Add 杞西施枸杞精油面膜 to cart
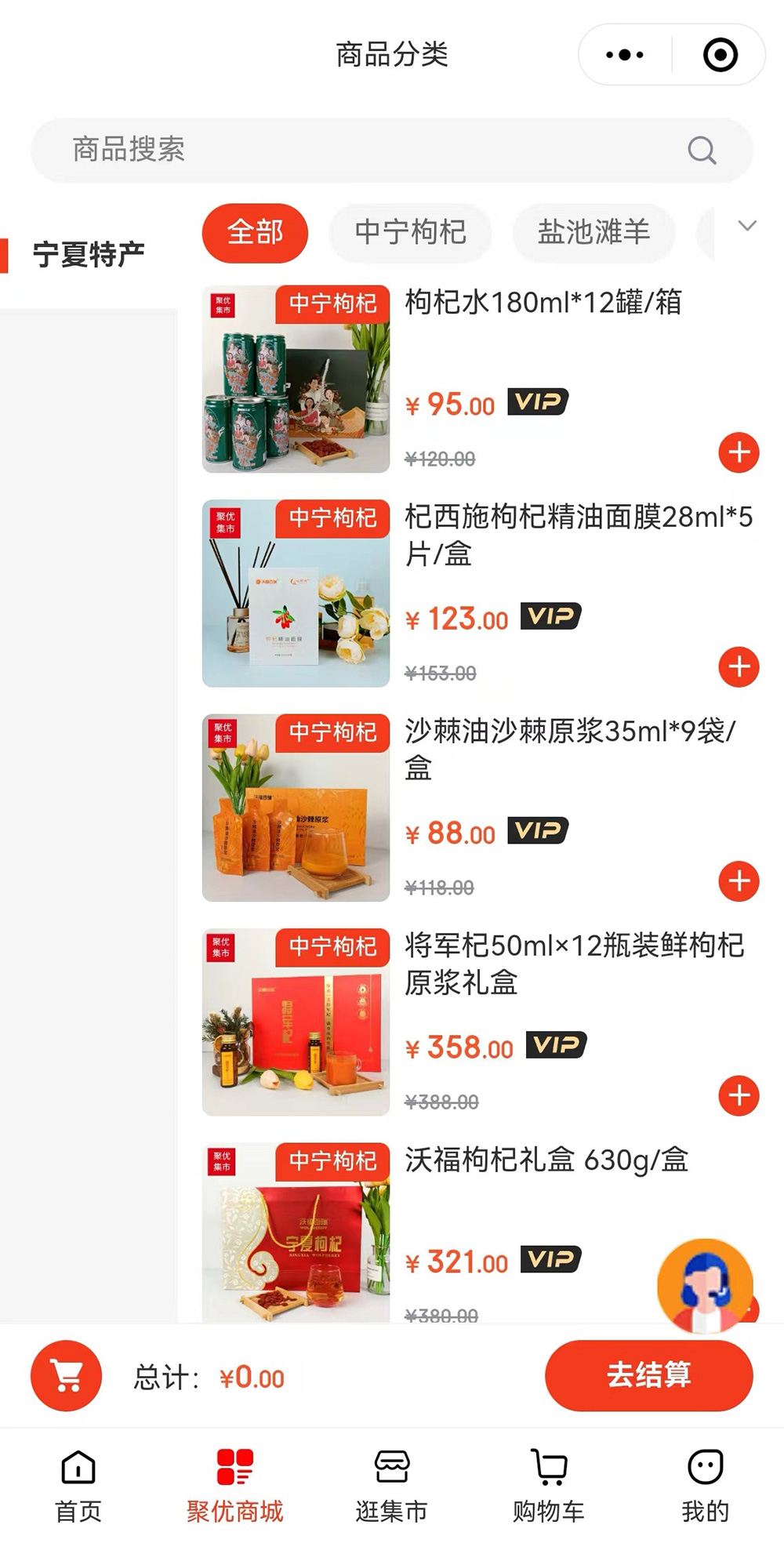This screenshot has width=784, height=1543. tap(739, 667)
